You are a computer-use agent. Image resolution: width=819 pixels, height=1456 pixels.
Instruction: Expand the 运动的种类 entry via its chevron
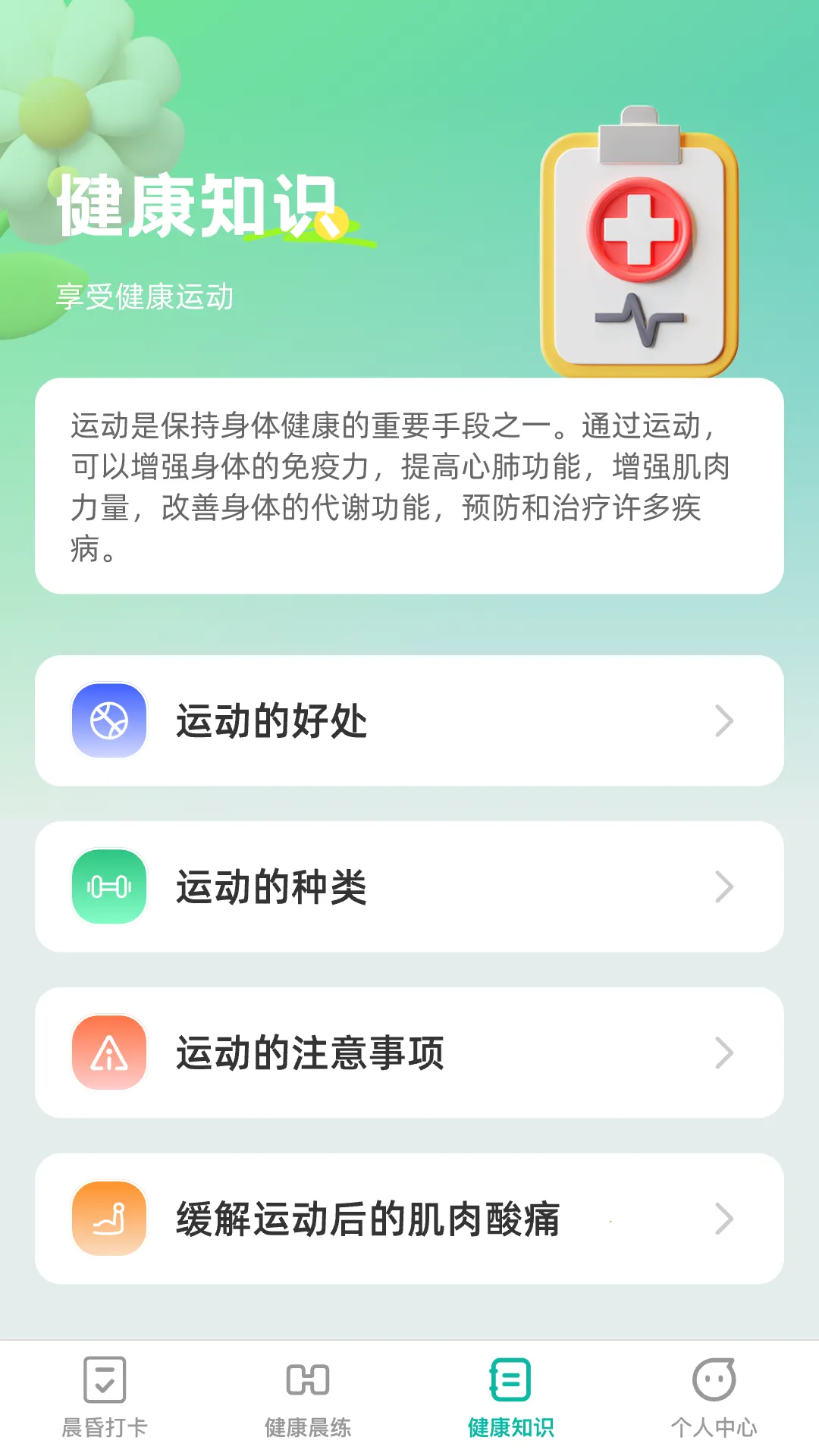pos(726,887)
